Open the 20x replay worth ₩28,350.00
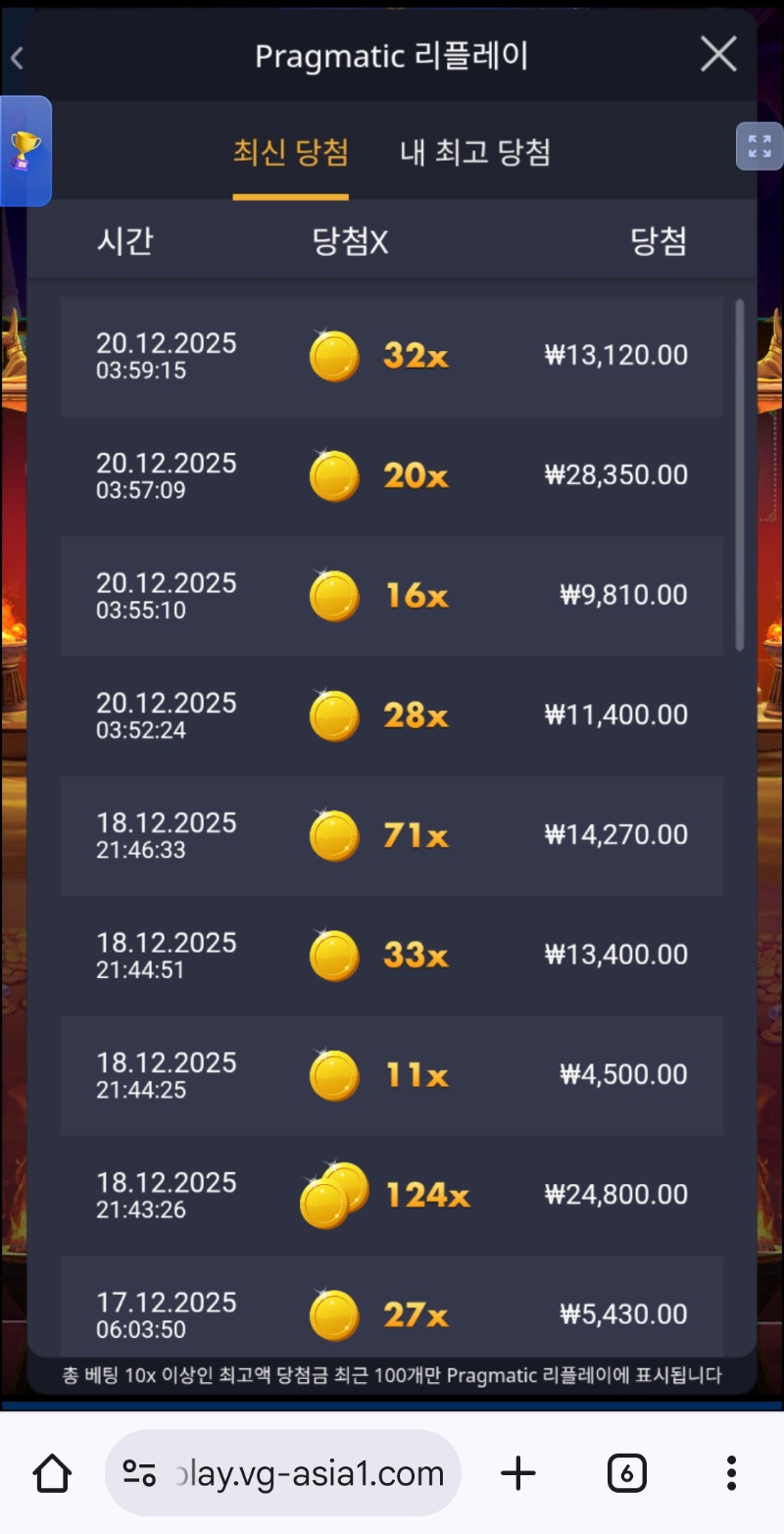This screenshot has height=1534, width=784. pyautogui.click(x=392, y=476)
